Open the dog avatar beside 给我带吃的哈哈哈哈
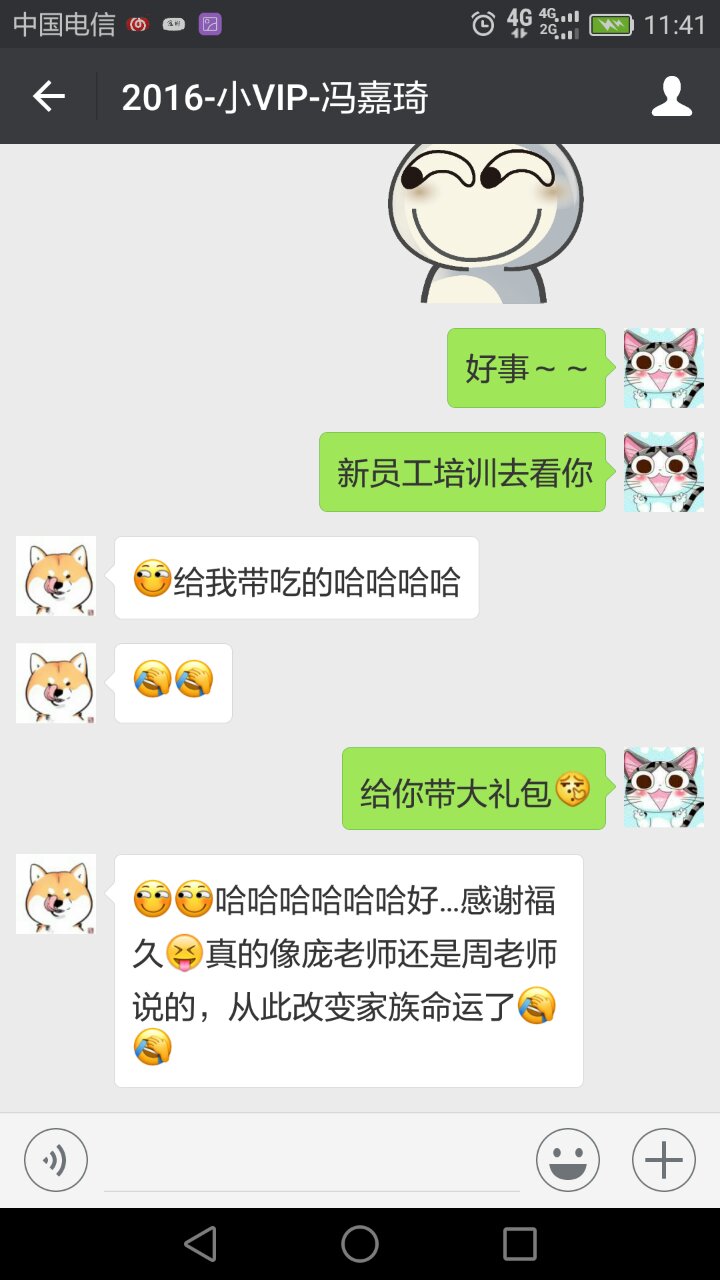The height and width of the screenshot is (1280, 720). click(x=56, y=576)
